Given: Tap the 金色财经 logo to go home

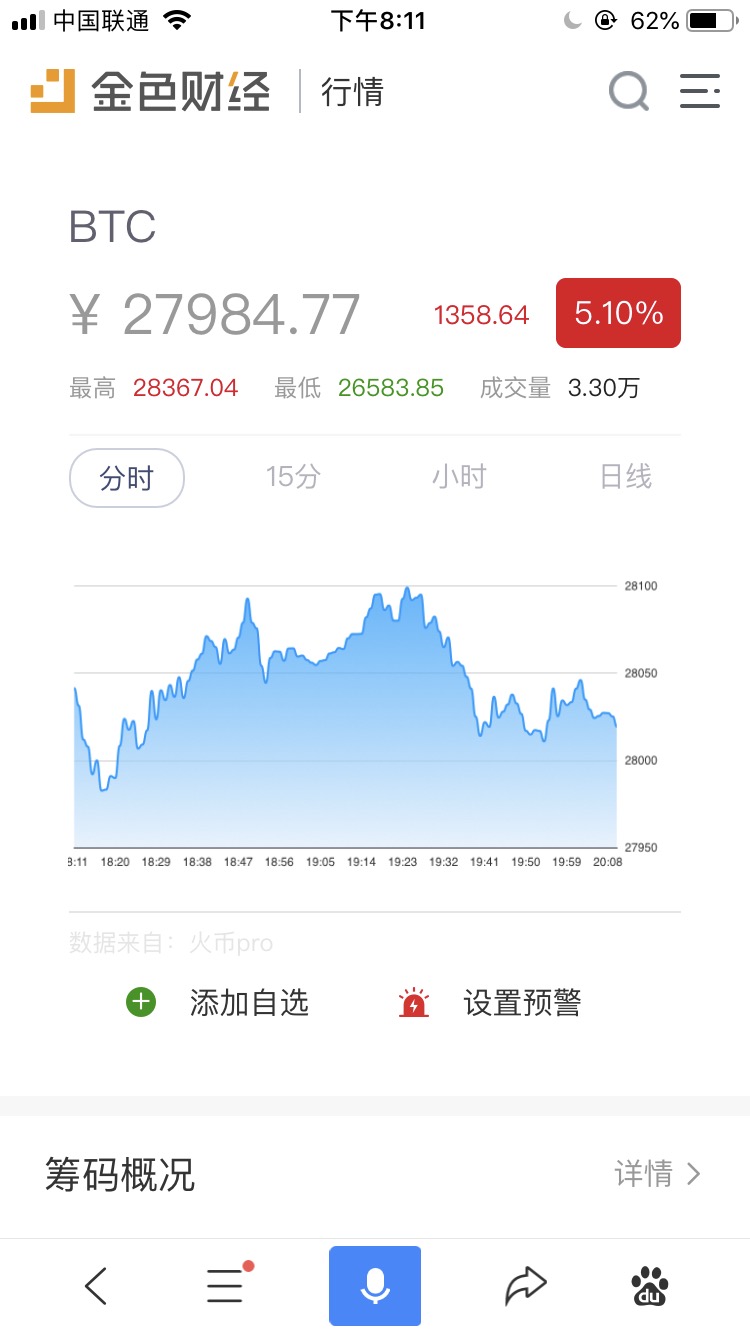Looking at the screenshot, I should [x=150, y=92].
